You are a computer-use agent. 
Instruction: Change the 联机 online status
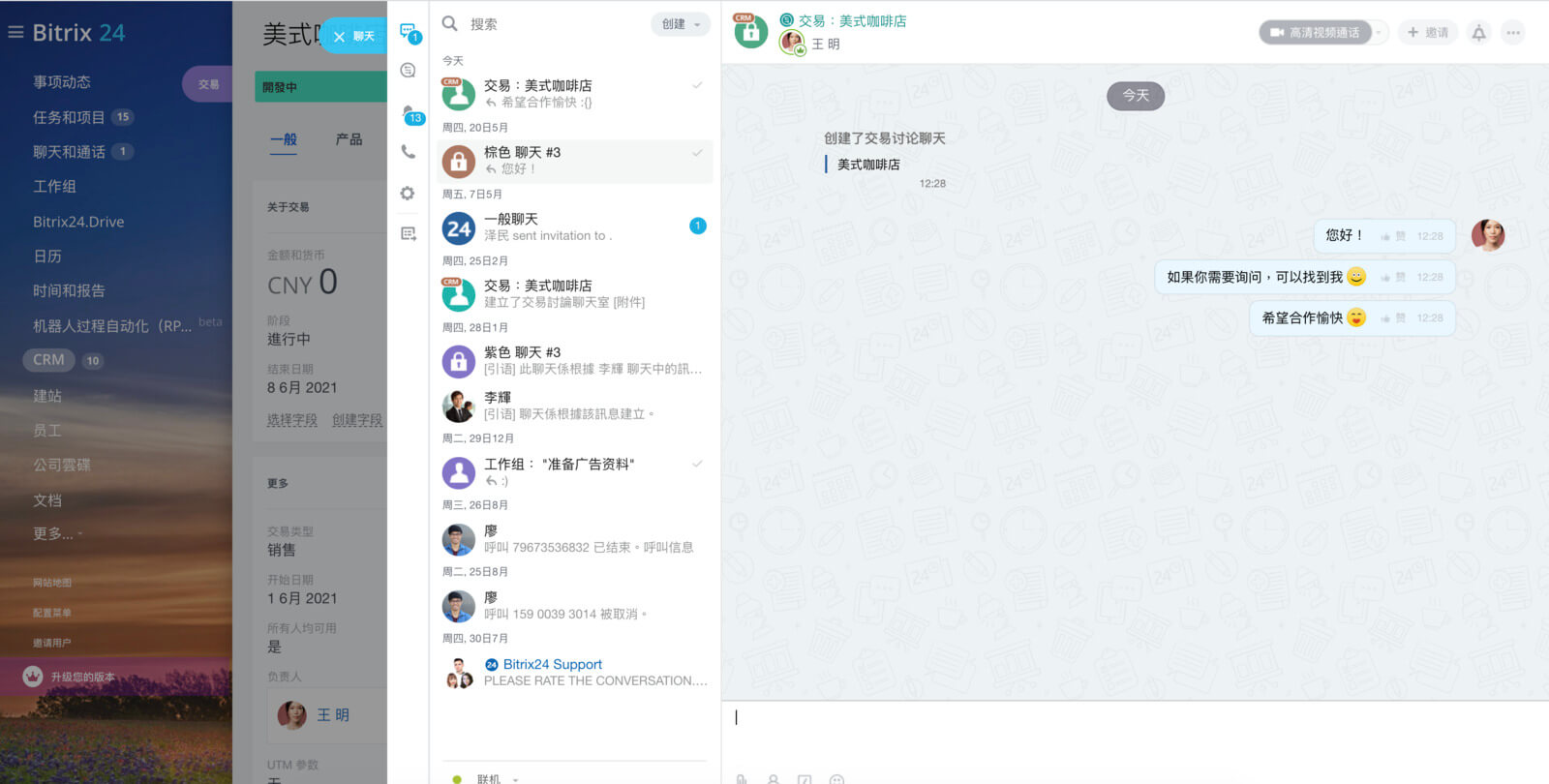coord(488,778)
